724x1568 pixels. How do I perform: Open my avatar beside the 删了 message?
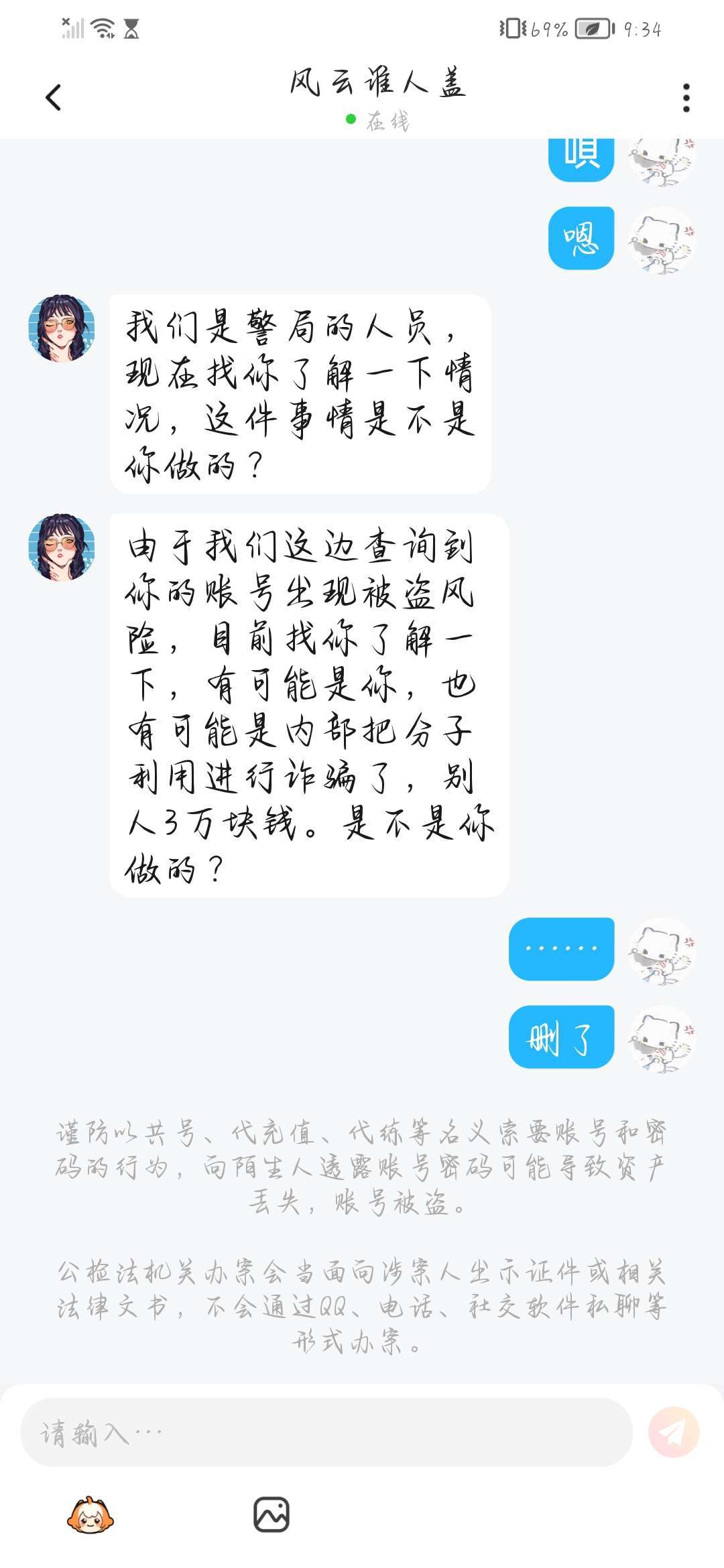pos(662,1038)
